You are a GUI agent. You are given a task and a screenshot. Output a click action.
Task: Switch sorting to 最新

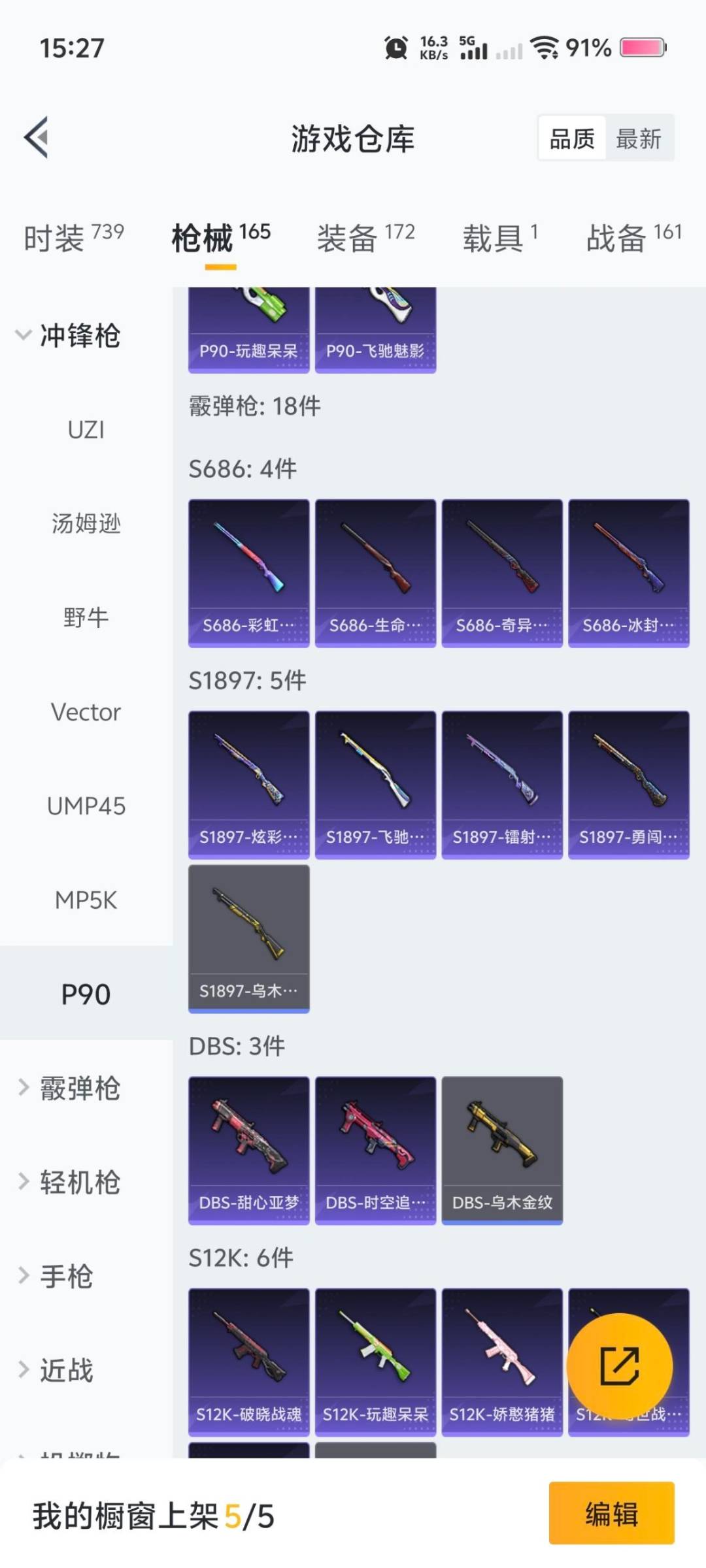(x=640, y=139)
